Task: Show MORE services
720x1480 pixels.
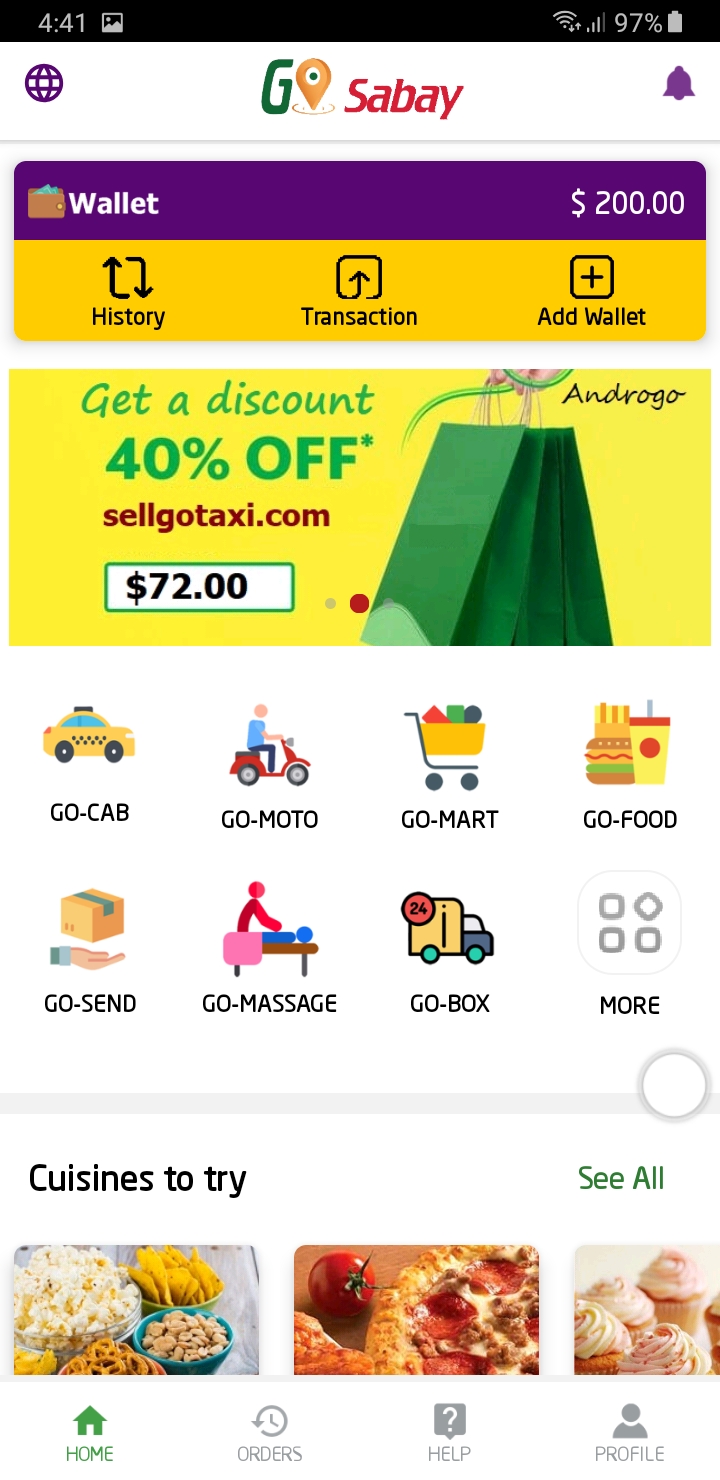Action: 629,945
